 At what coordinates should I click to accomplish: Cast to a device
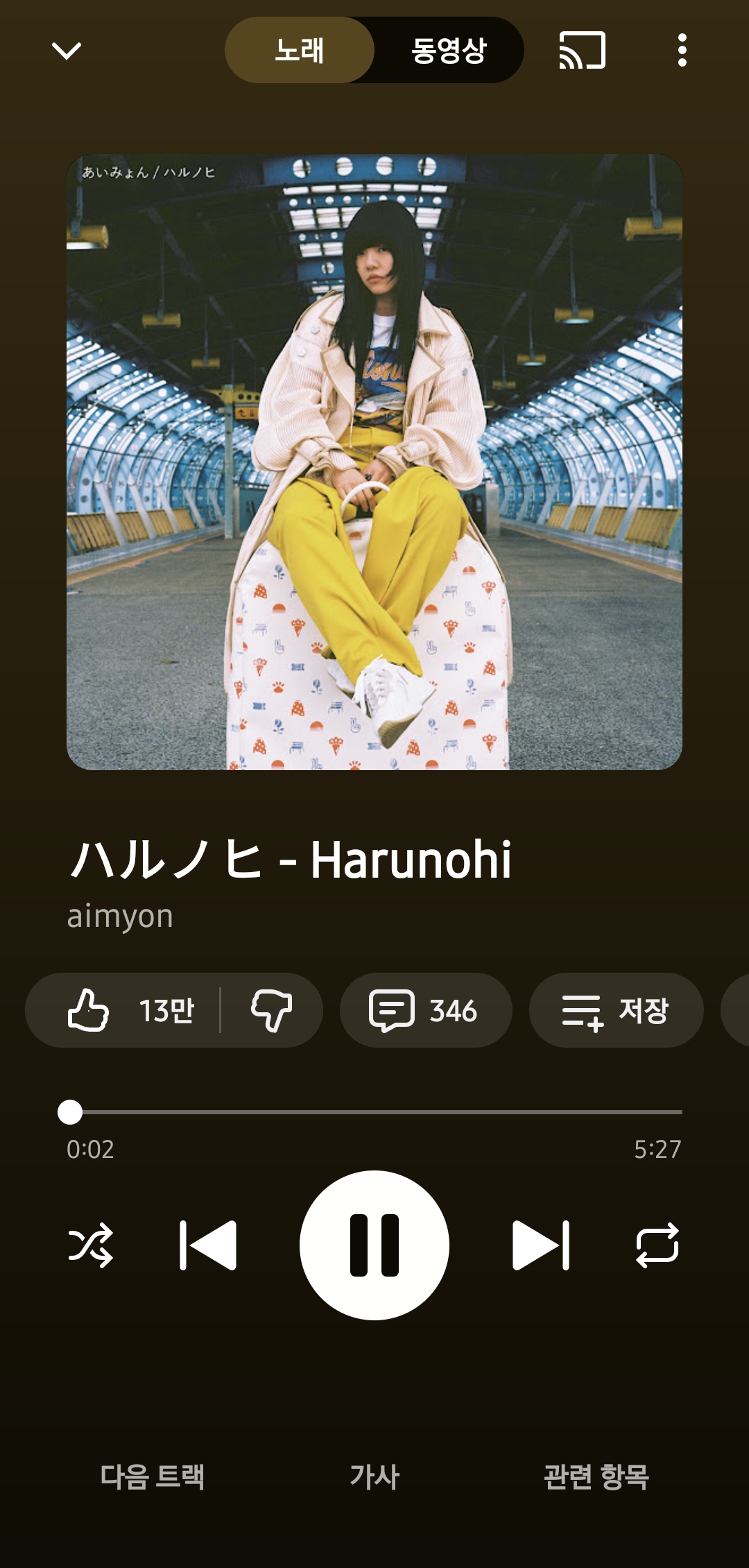583,51
